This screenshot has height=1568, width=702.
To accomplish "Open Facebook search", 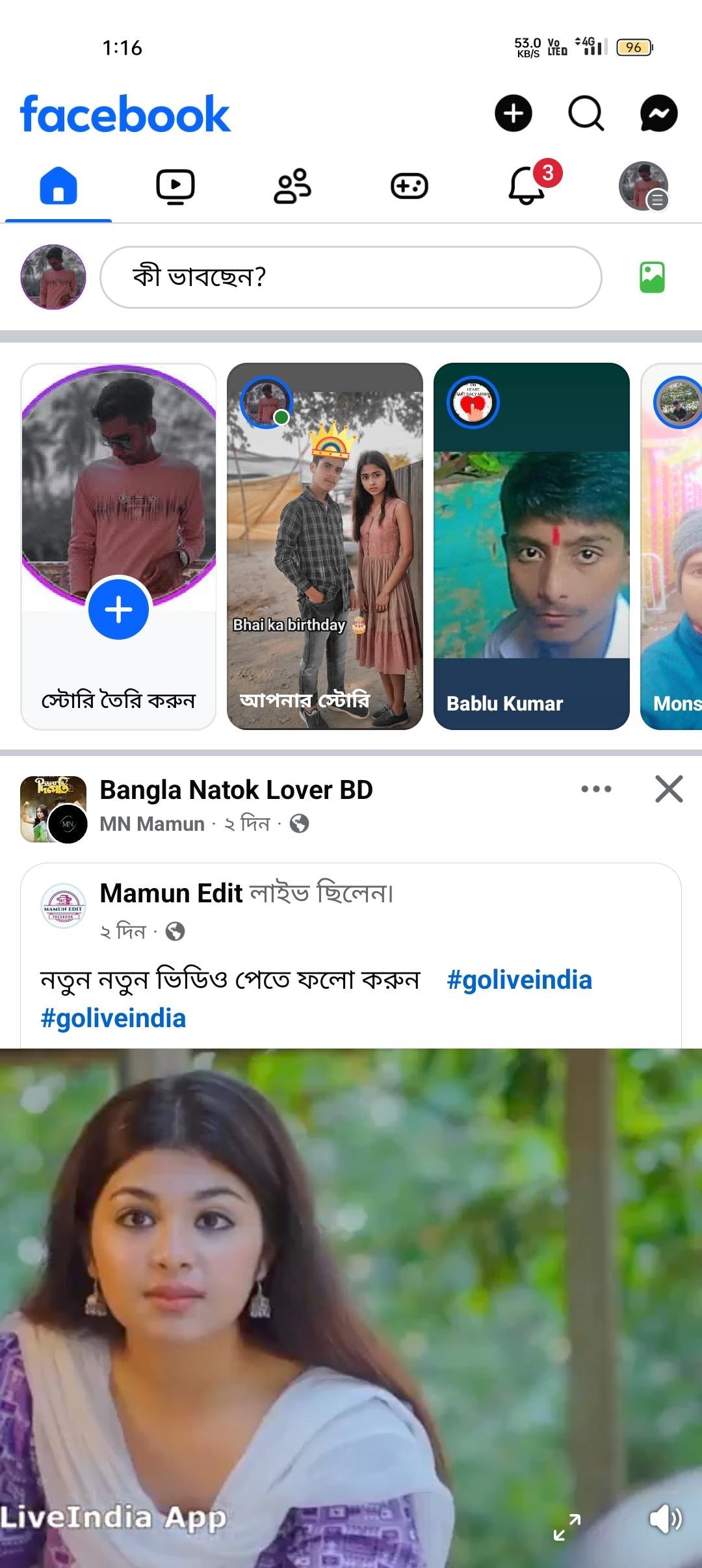I will (x=586, y=114).
